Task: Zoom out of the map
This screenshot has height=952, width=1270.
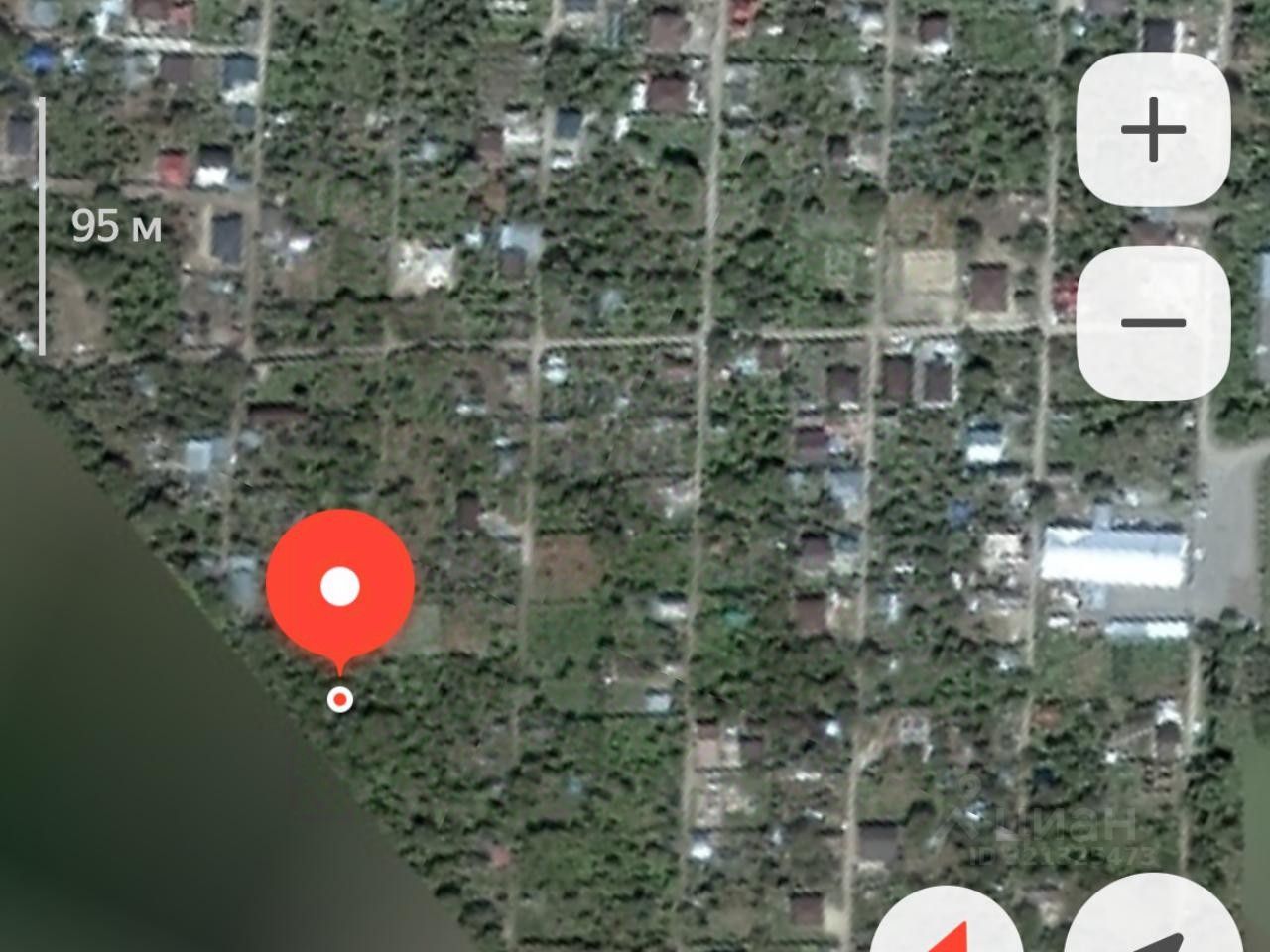Action: pyautogui.click(x=1153, y=322)
